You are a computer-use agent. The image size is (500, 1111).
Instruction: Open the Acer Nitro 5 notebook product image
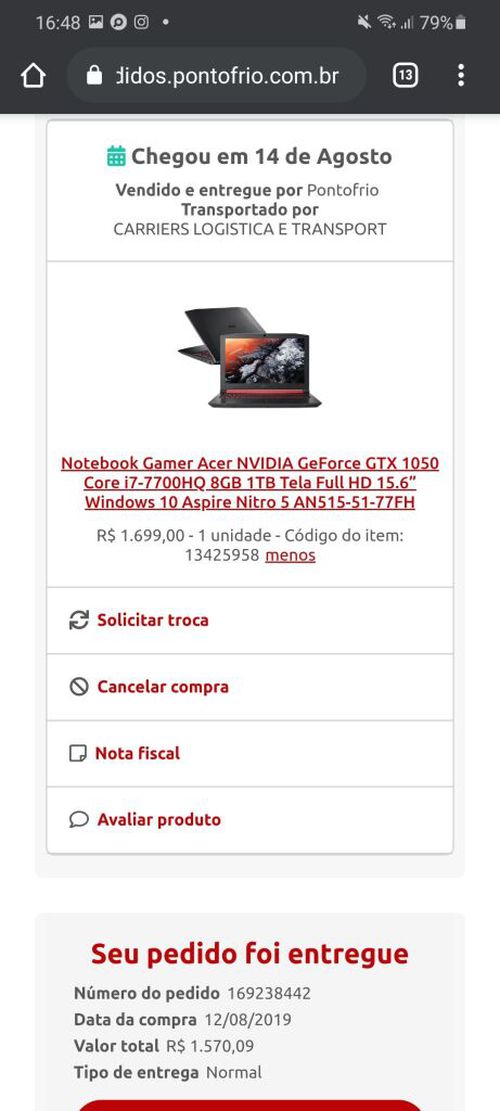pyautogui.click(x=250, y=356)
